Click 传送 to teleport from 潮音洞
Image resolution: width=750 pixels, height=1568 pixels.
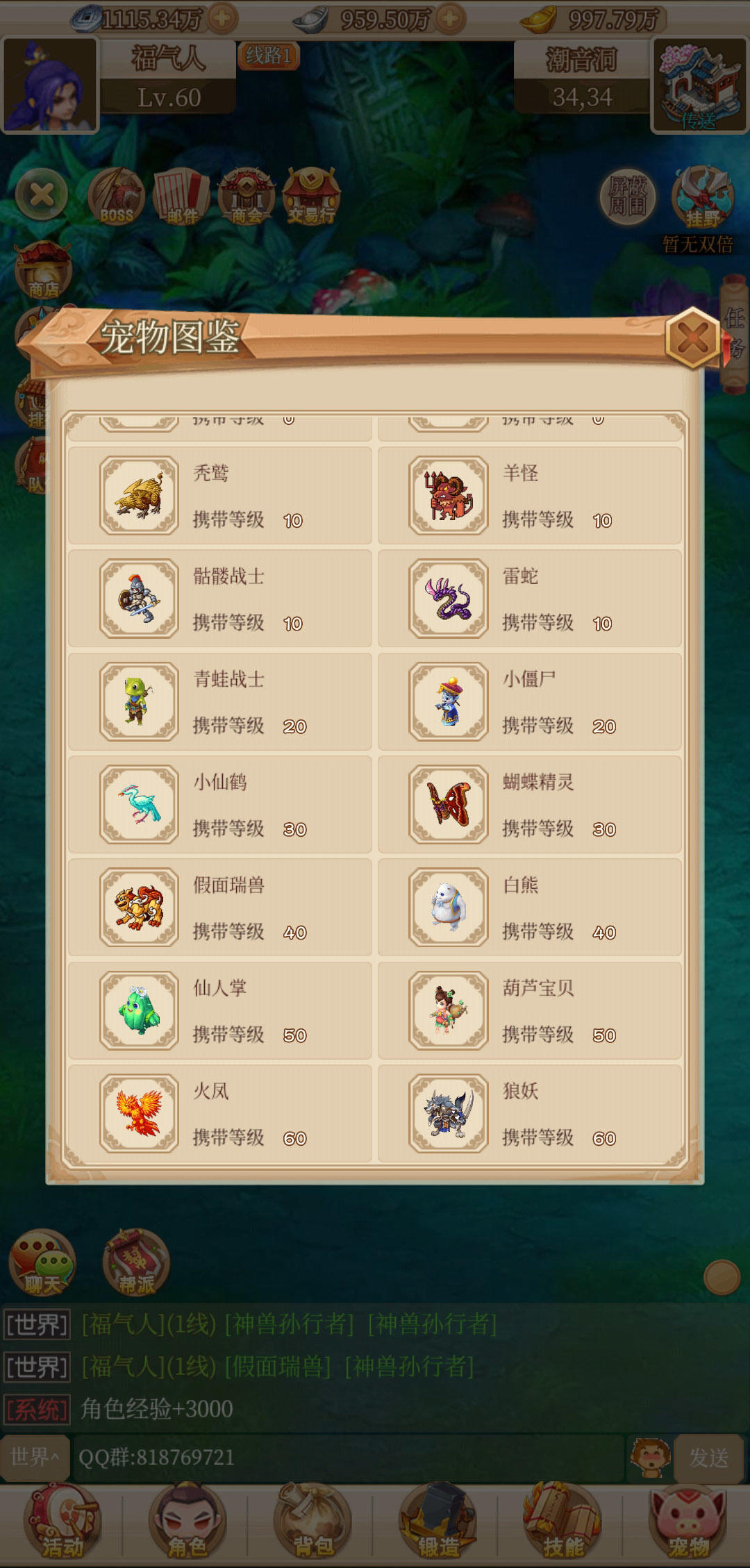coord(698,83)
